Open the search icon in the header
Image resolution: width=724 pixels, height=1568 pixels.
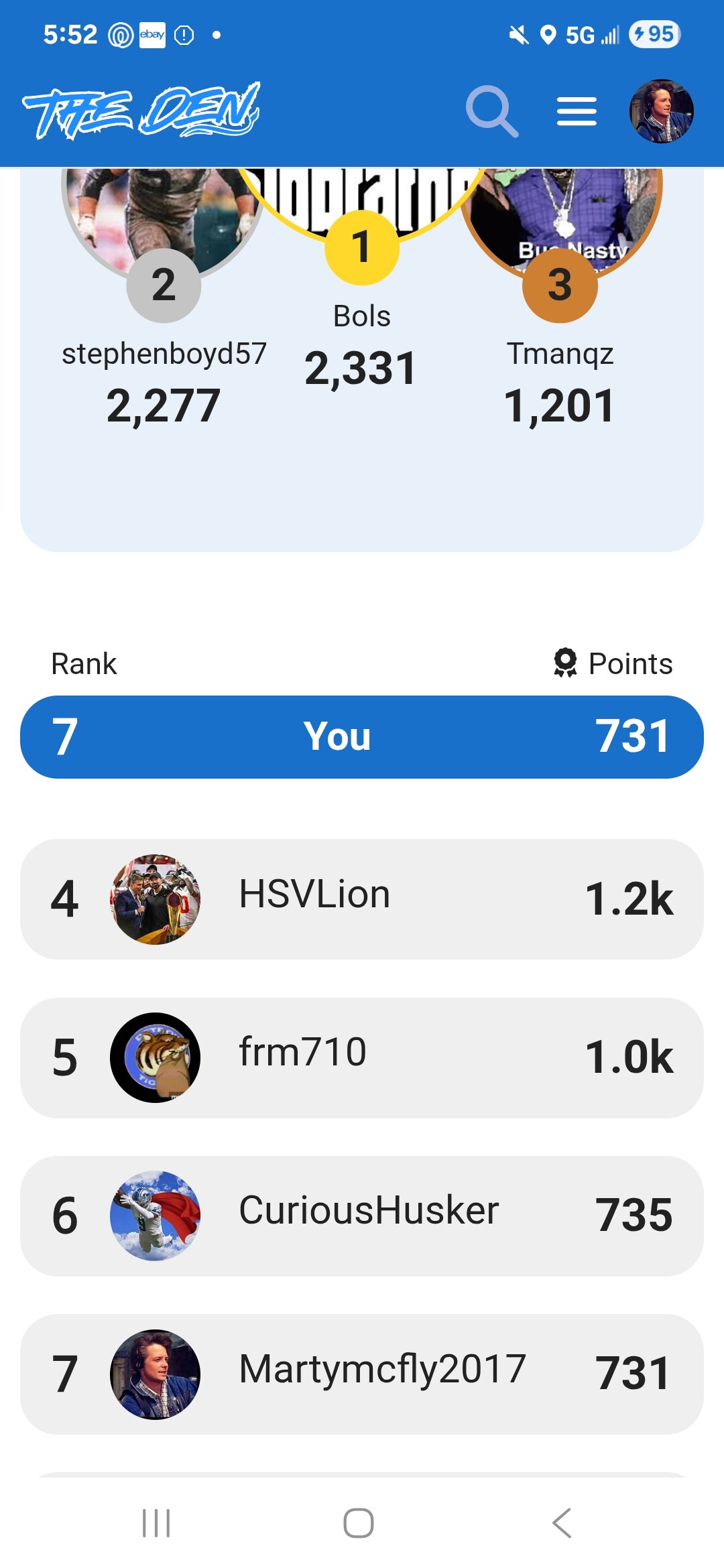point(491,111)
